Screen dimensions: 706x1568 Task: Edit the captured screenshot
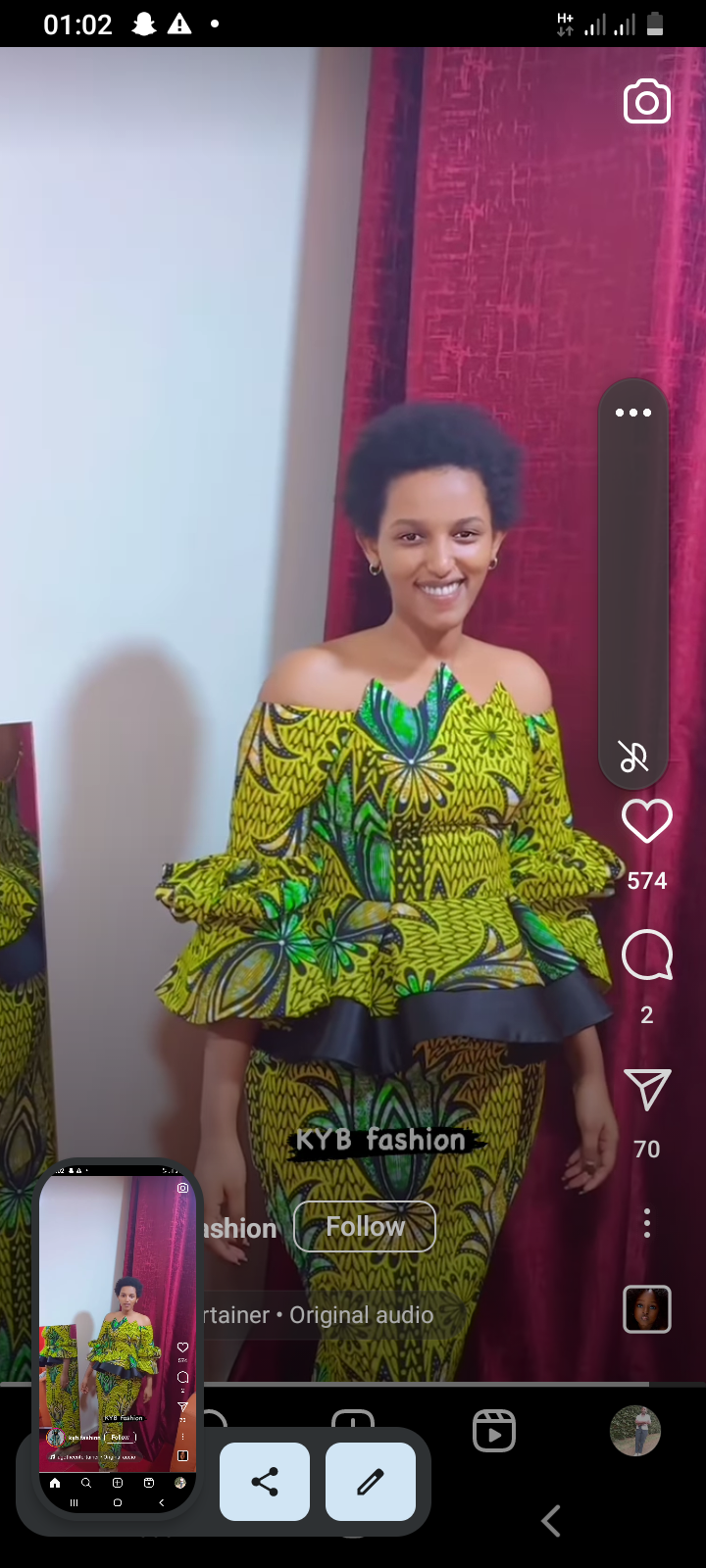tap(370, 1482)
